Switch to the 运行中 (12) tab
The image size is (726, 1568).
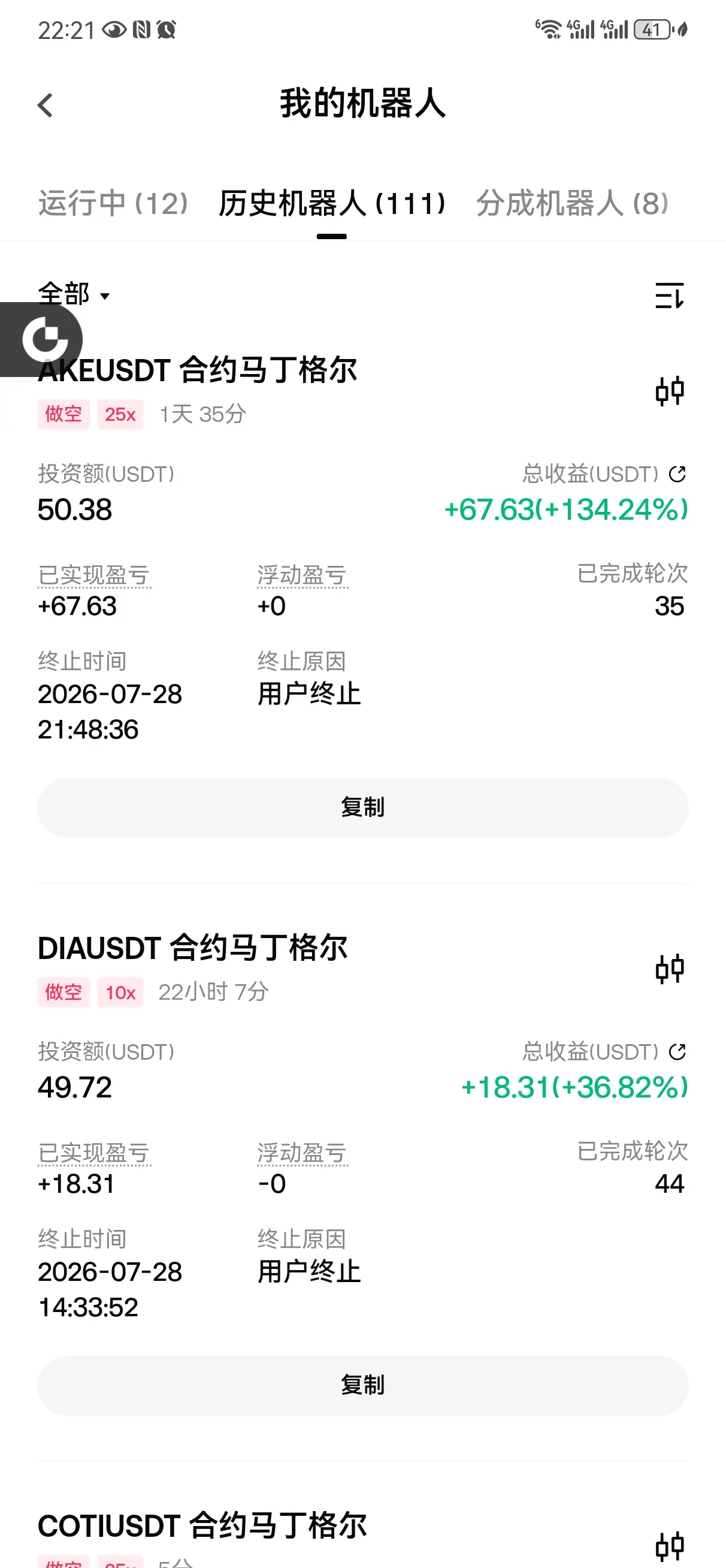[x=113, y=203]
